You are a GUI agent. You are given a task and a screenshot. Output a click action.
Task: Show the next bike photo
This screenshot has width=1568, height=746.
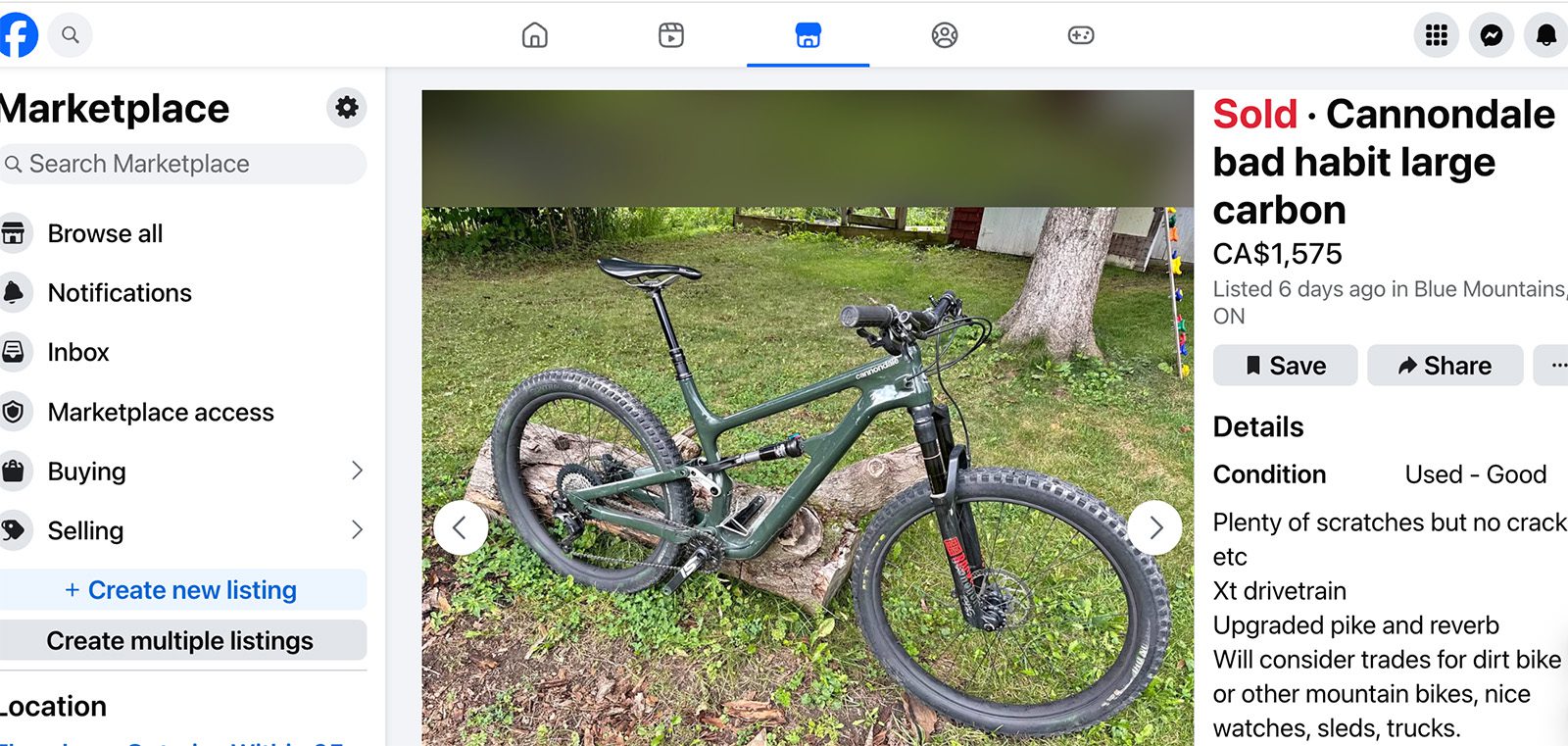(x=1155, y=528)
